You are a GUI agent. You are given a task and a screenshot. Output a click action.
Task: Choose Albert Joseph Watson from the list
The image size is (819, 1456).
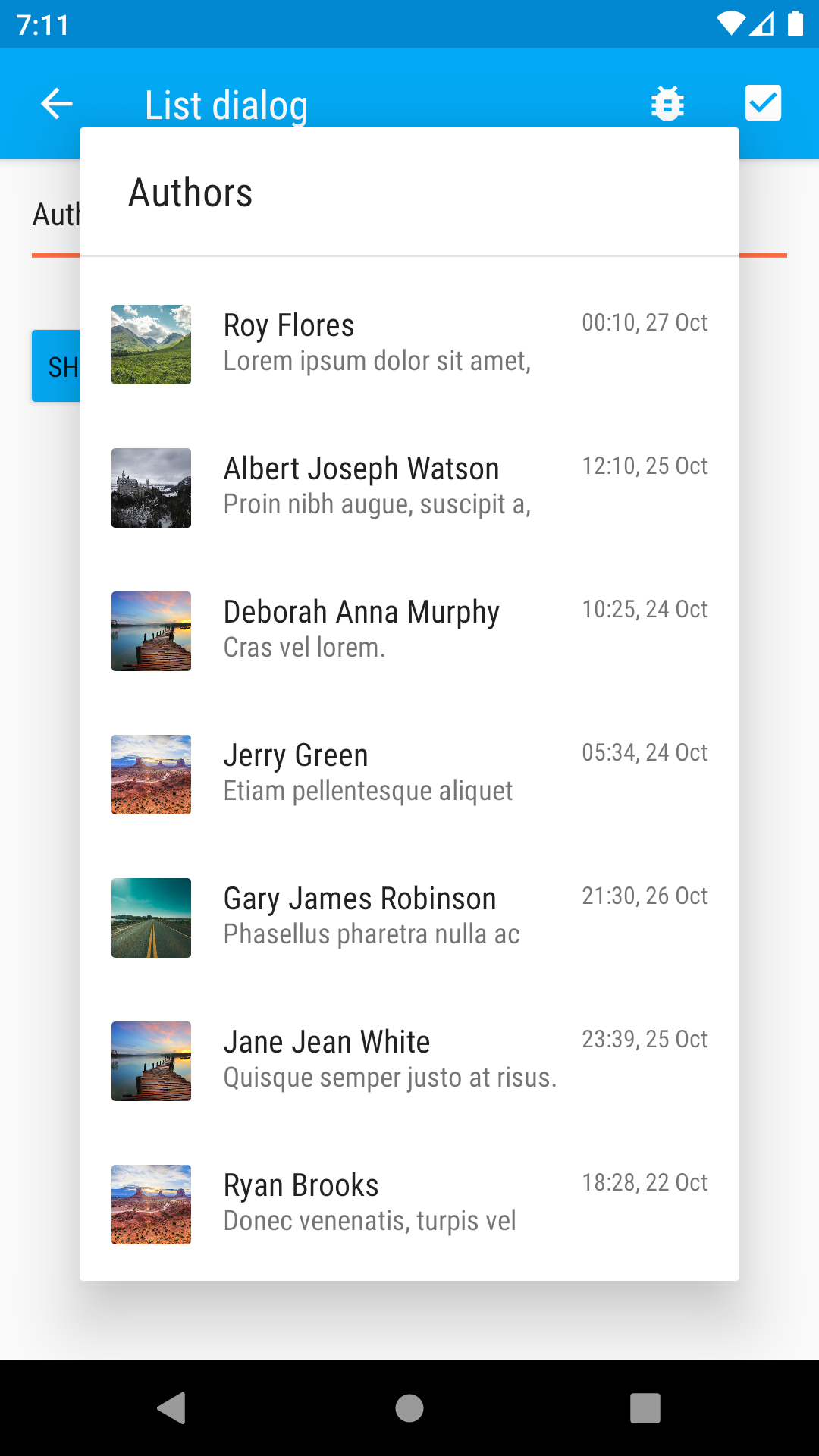pyautogui.click(x=409, y=488)
